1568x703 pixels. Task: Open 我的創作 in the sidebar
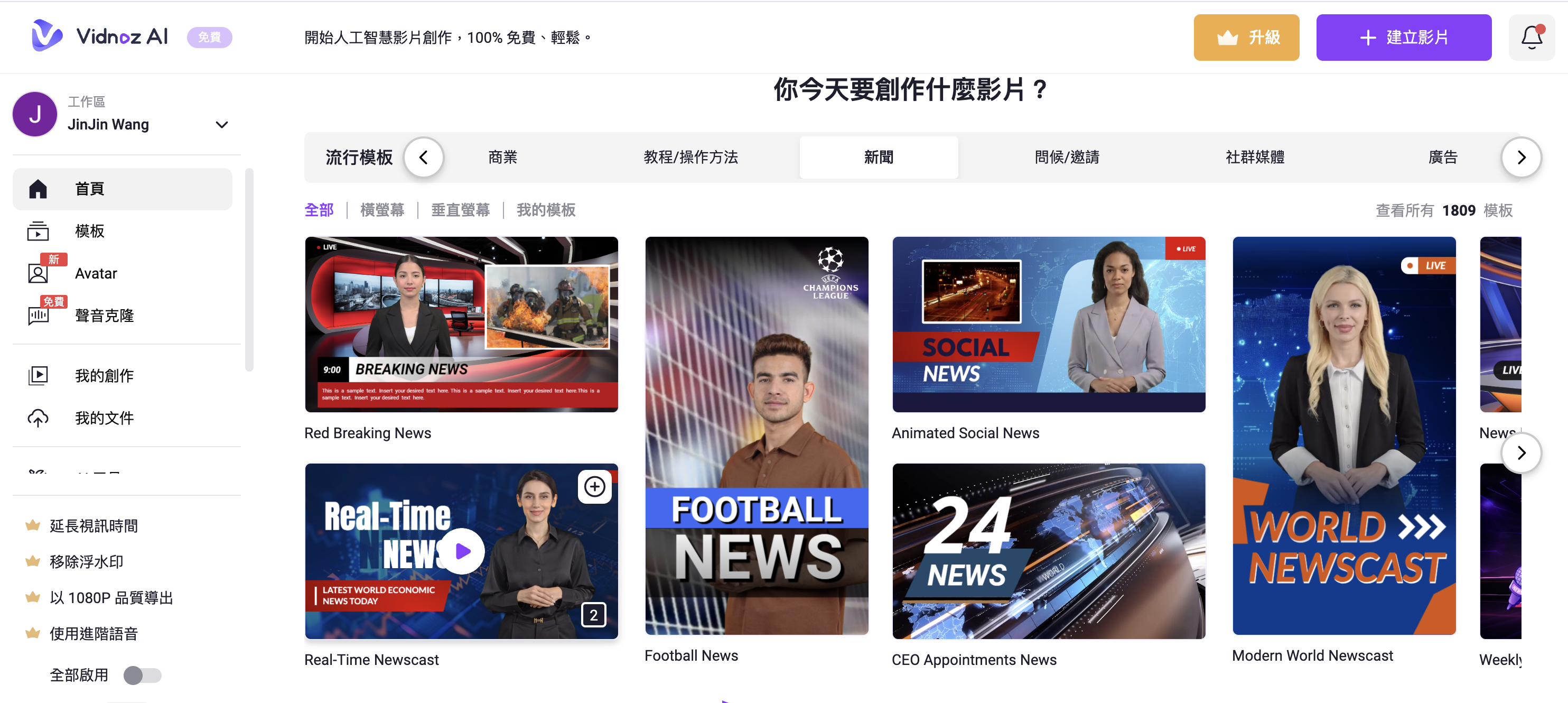pyautogui.click(x=104, y=376)
